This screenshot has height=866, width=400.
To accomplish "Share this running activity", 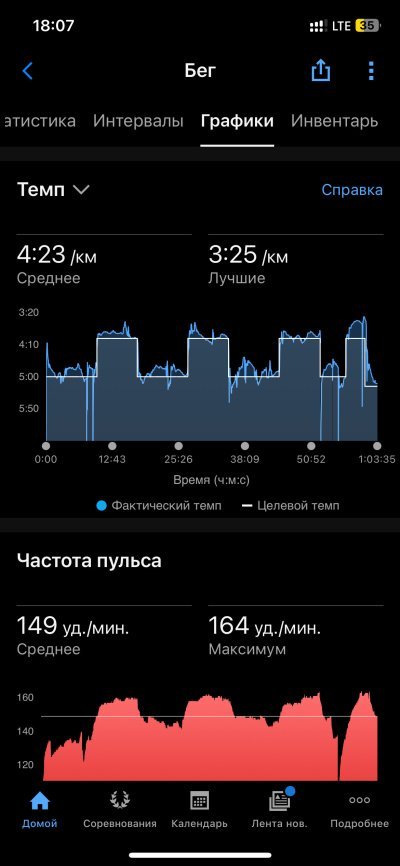I will [x=320, y=71].
